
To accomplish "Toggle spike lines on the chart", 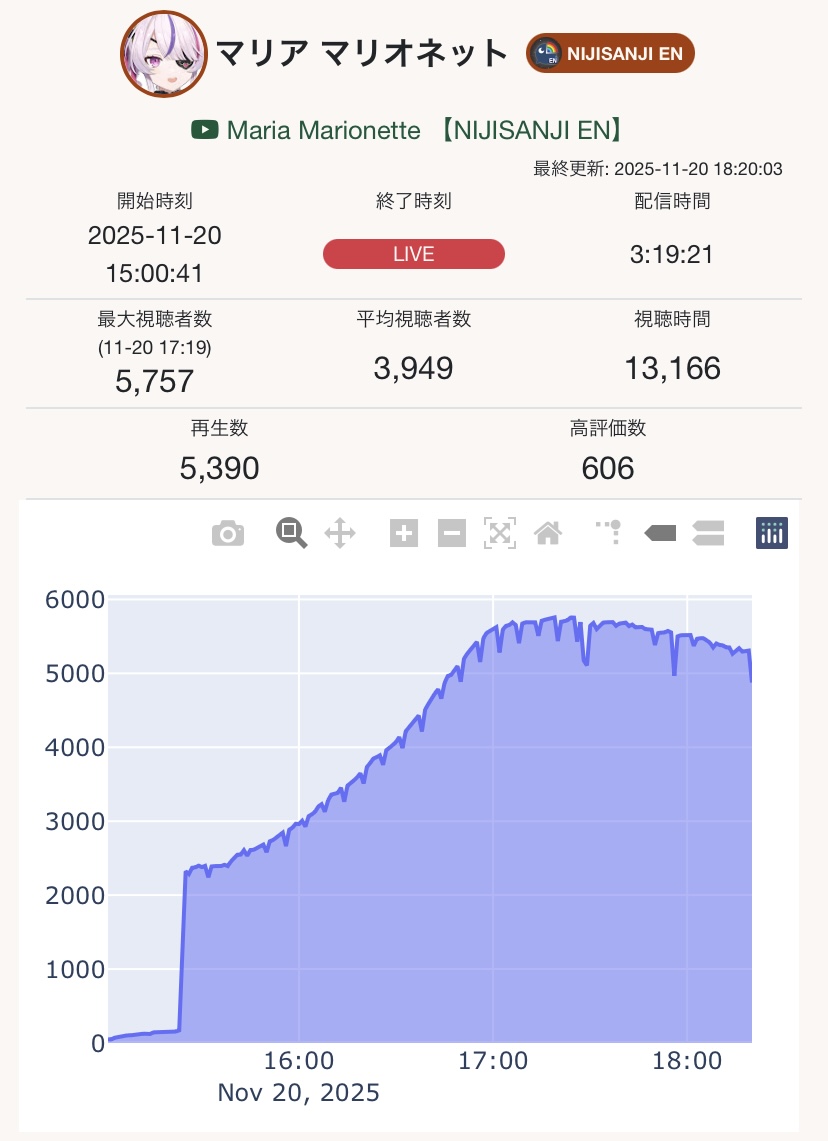I will click(609, 533).
